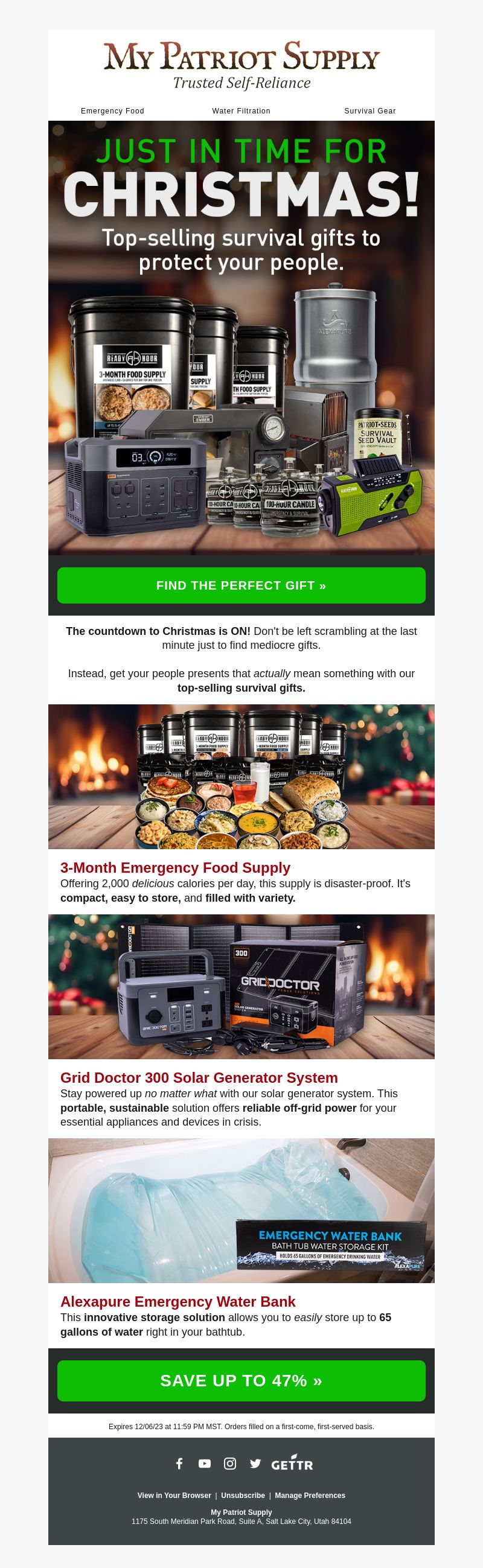The image size is (483, 1568).
Task: Open the Water Filtration link
Action: point(241,111)
